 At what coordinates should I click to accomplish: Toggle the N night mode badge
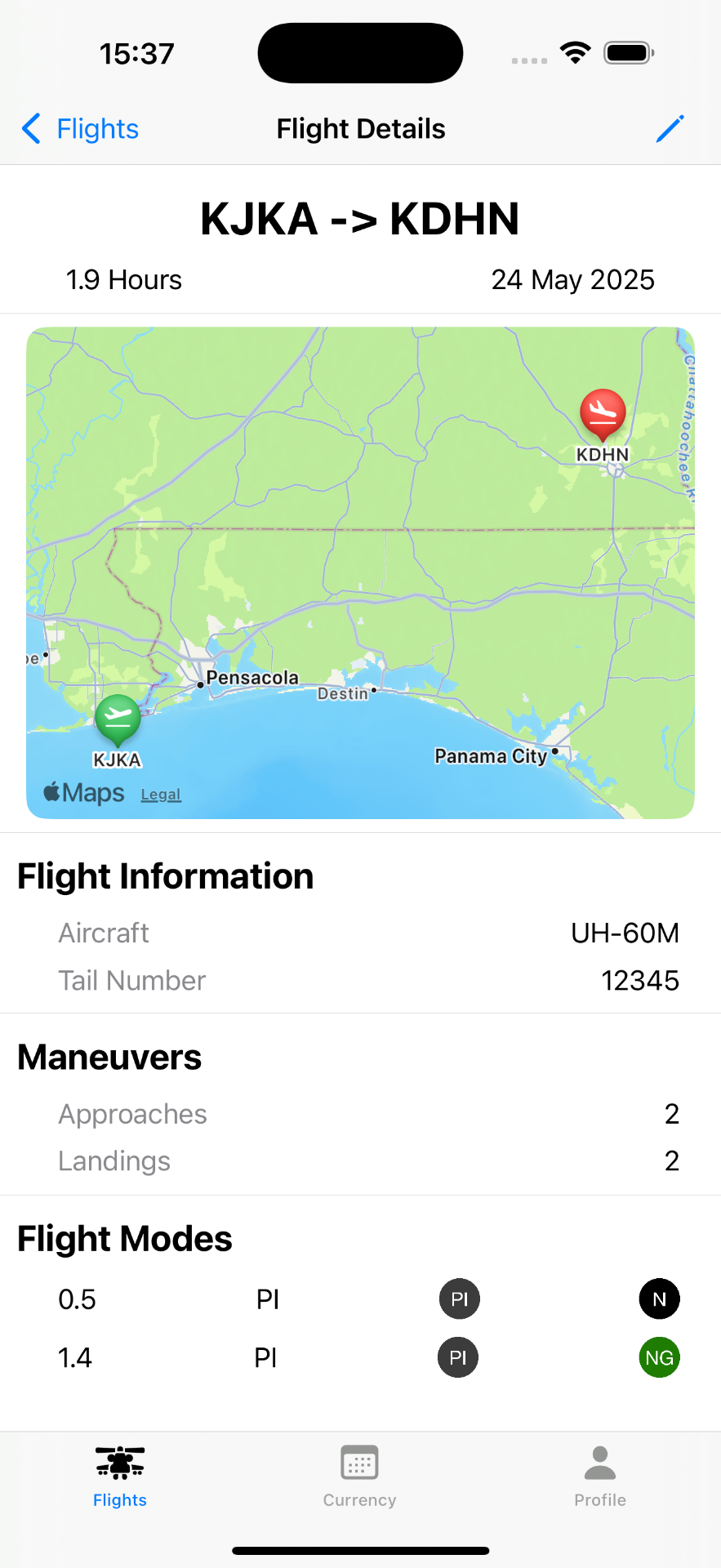pos(659,1298)
